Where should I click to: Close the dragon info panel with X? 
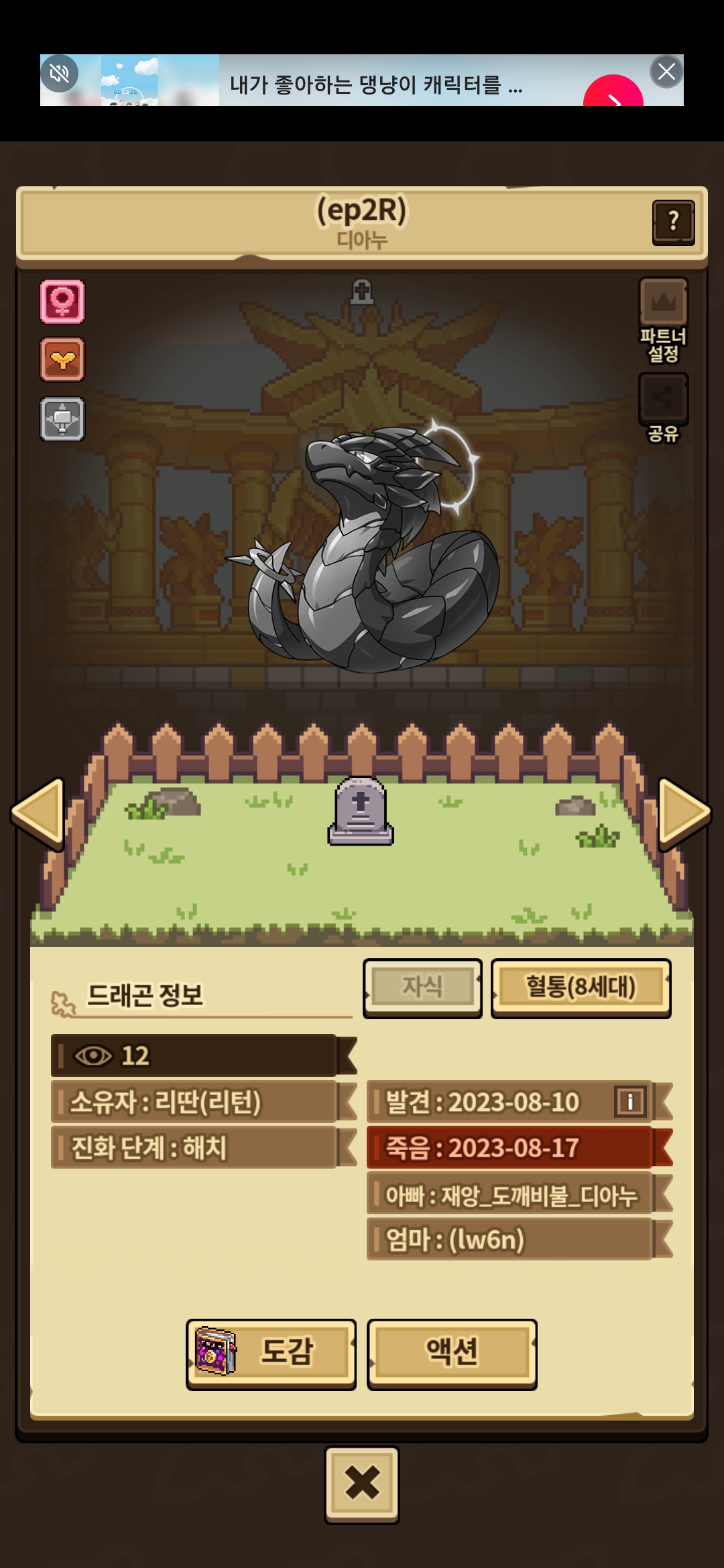[x=362, y=1484]
